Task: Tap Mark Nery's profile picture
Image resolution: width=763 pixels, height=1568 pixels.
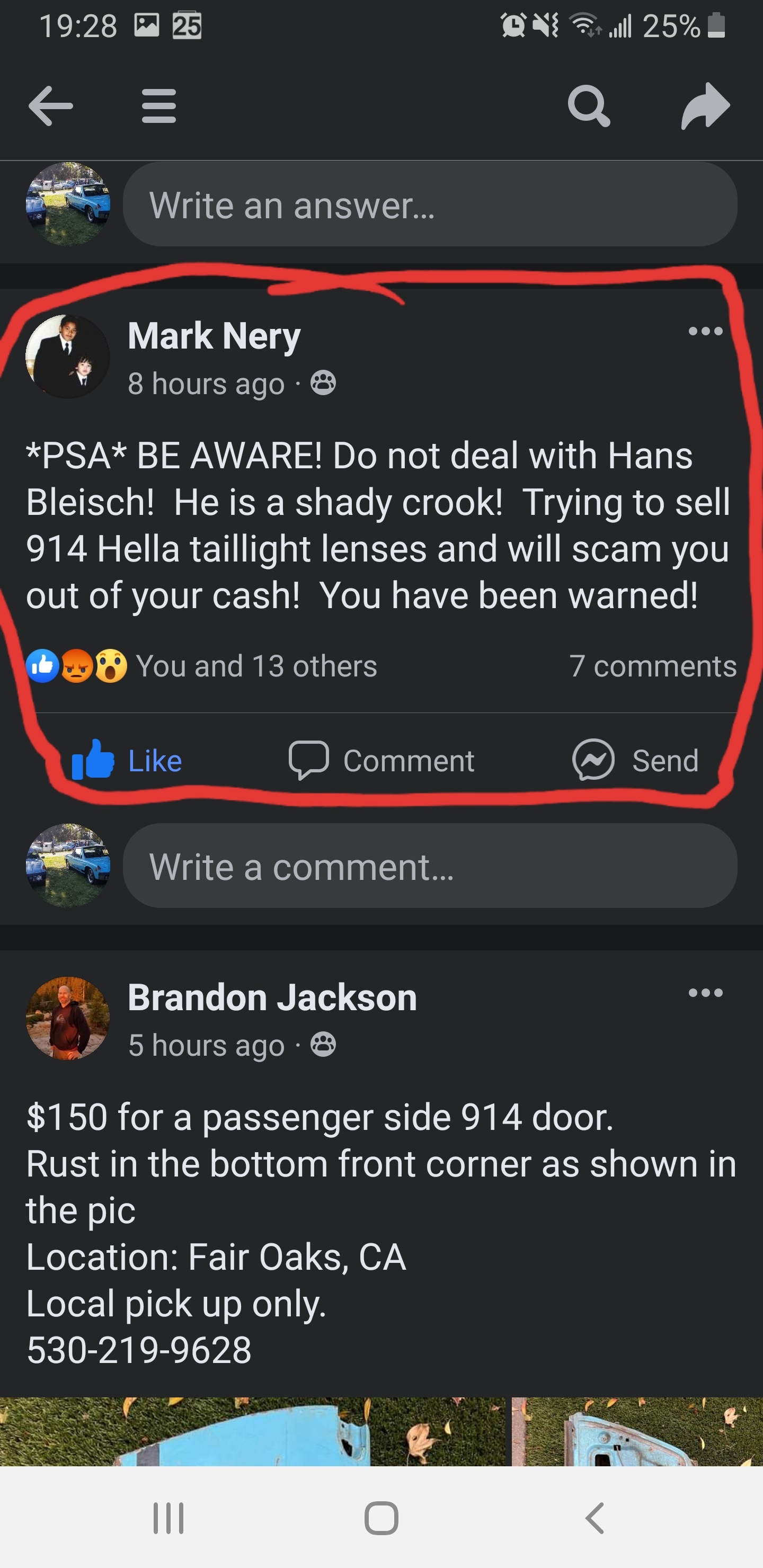Action: 68,357
